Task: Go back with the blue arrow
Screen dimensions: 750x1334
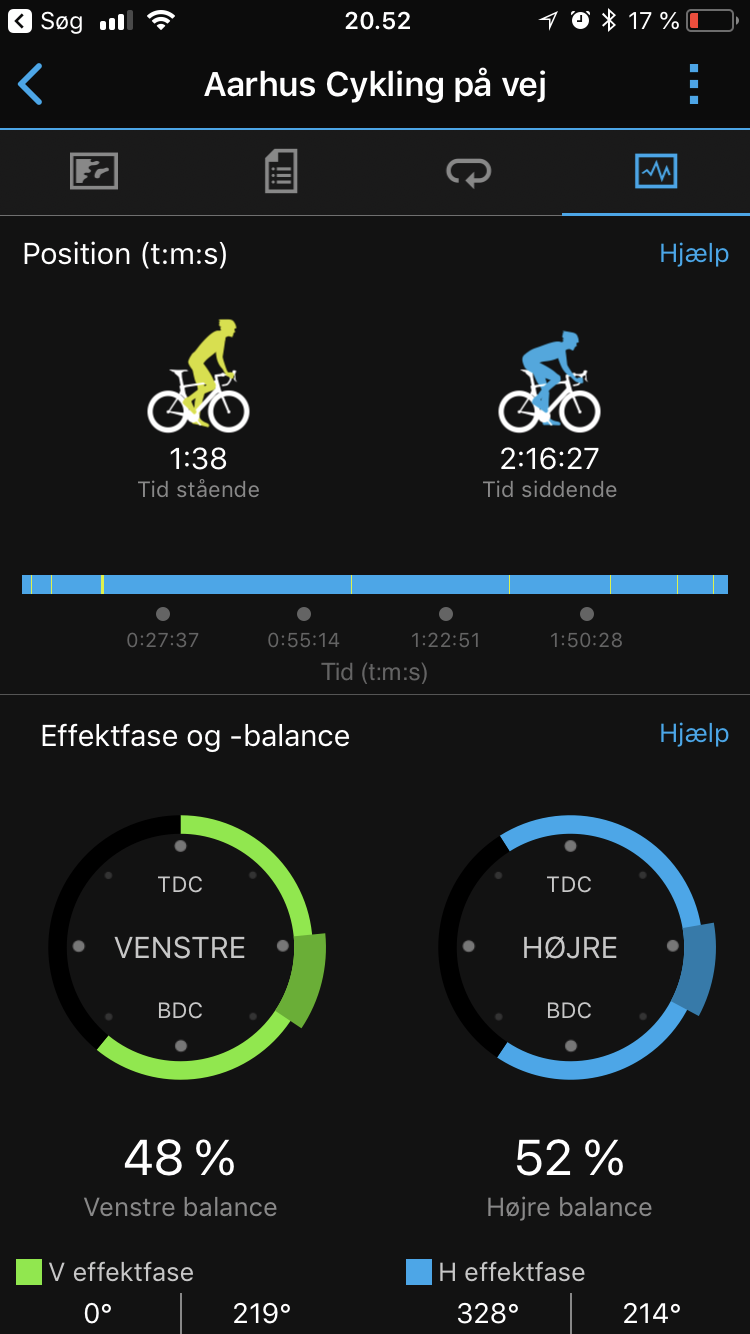Action: [x=31, y=85]
